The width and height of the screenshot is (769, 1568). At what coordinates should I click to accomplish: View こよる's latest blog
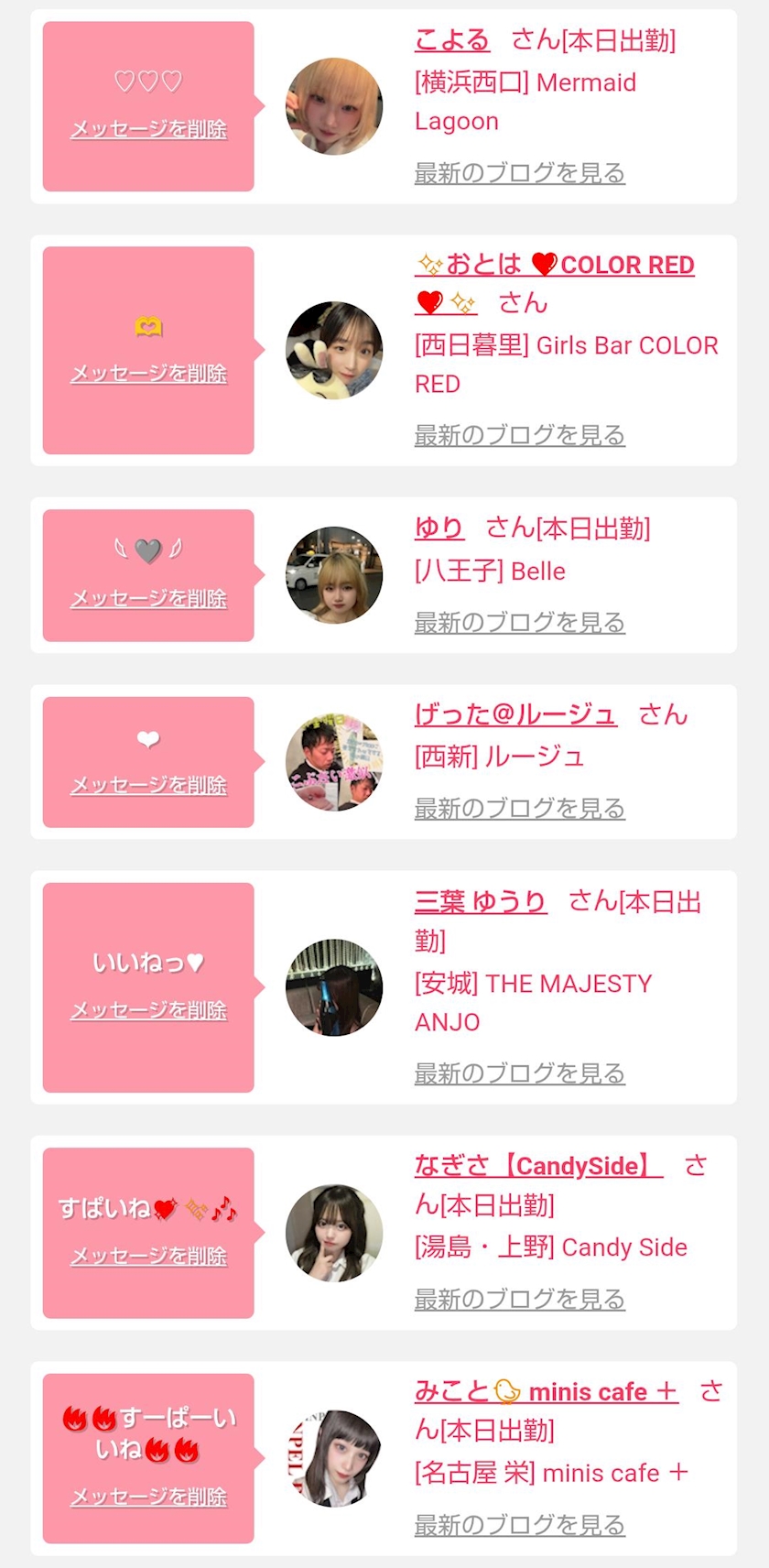pyautogui.click(x=519, y=172)
